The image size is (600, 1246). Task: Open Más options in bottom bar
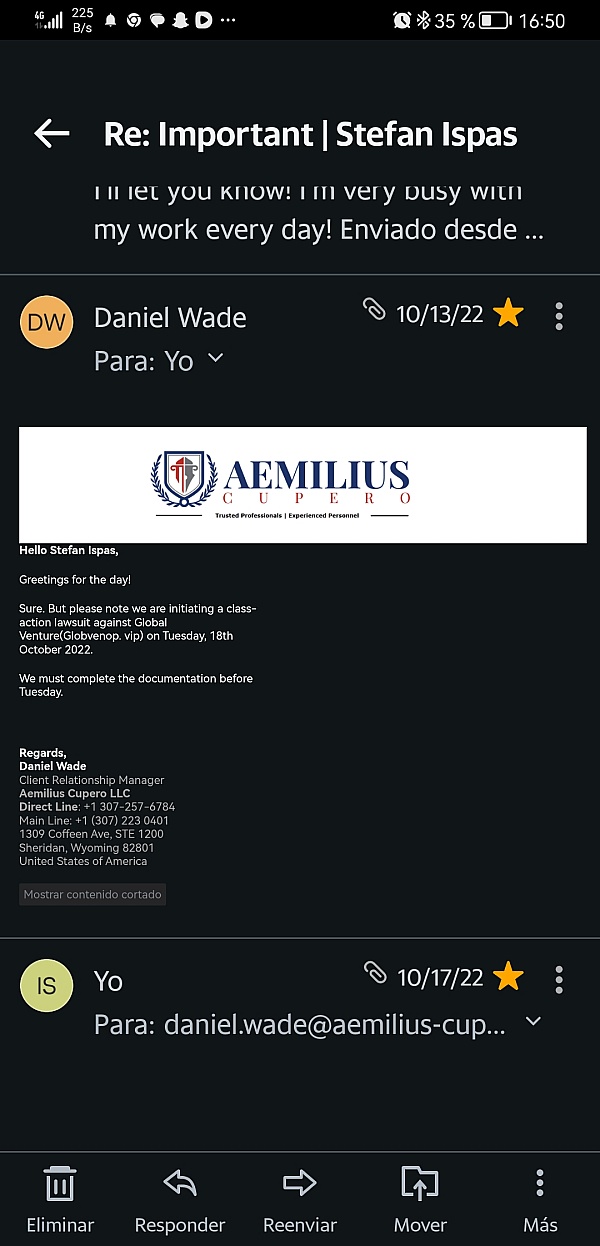click(x=540, y=1199)
